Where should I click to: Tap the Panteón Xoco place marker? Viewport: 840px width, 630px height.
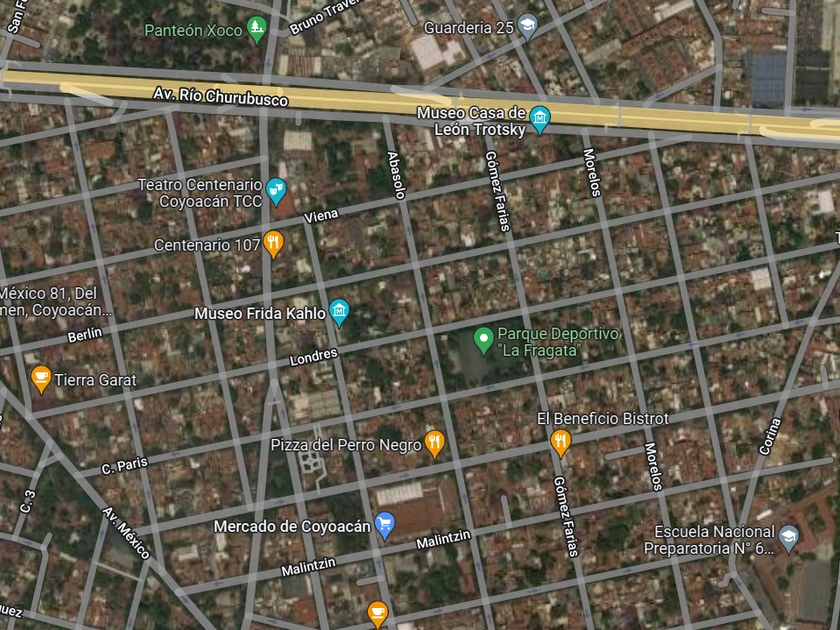(x=258, y=29)
